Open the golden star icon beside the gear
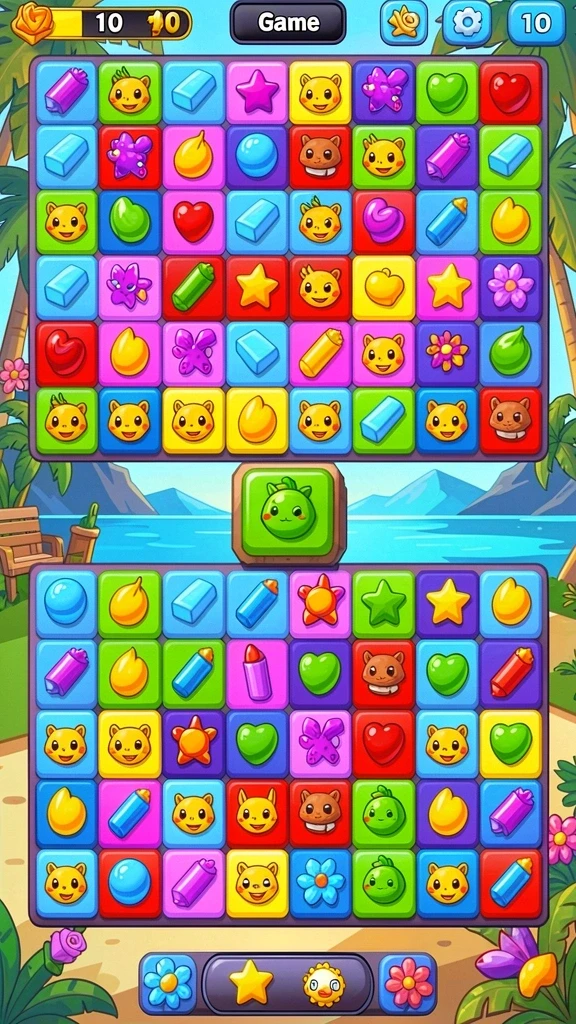Image resolution: width=576 pixels, height=1024 pixels. tap(404, 23)
